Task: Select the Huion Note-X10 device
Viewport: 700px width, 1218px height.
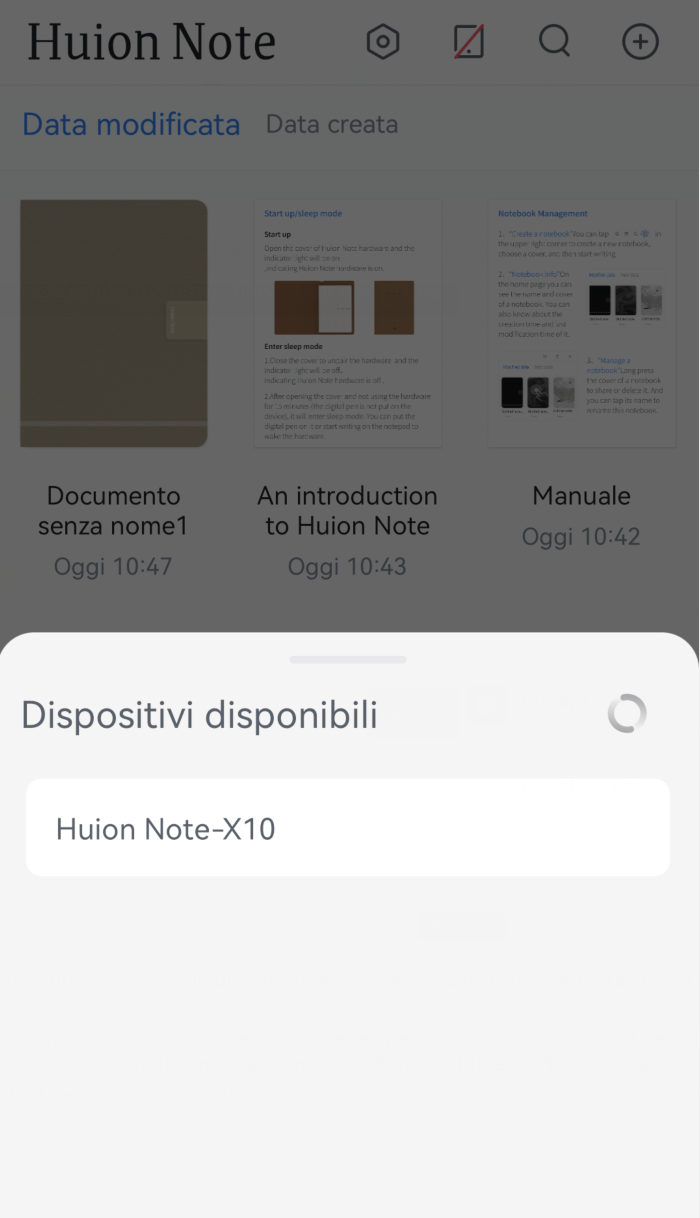Action: [x=347, y=828]
